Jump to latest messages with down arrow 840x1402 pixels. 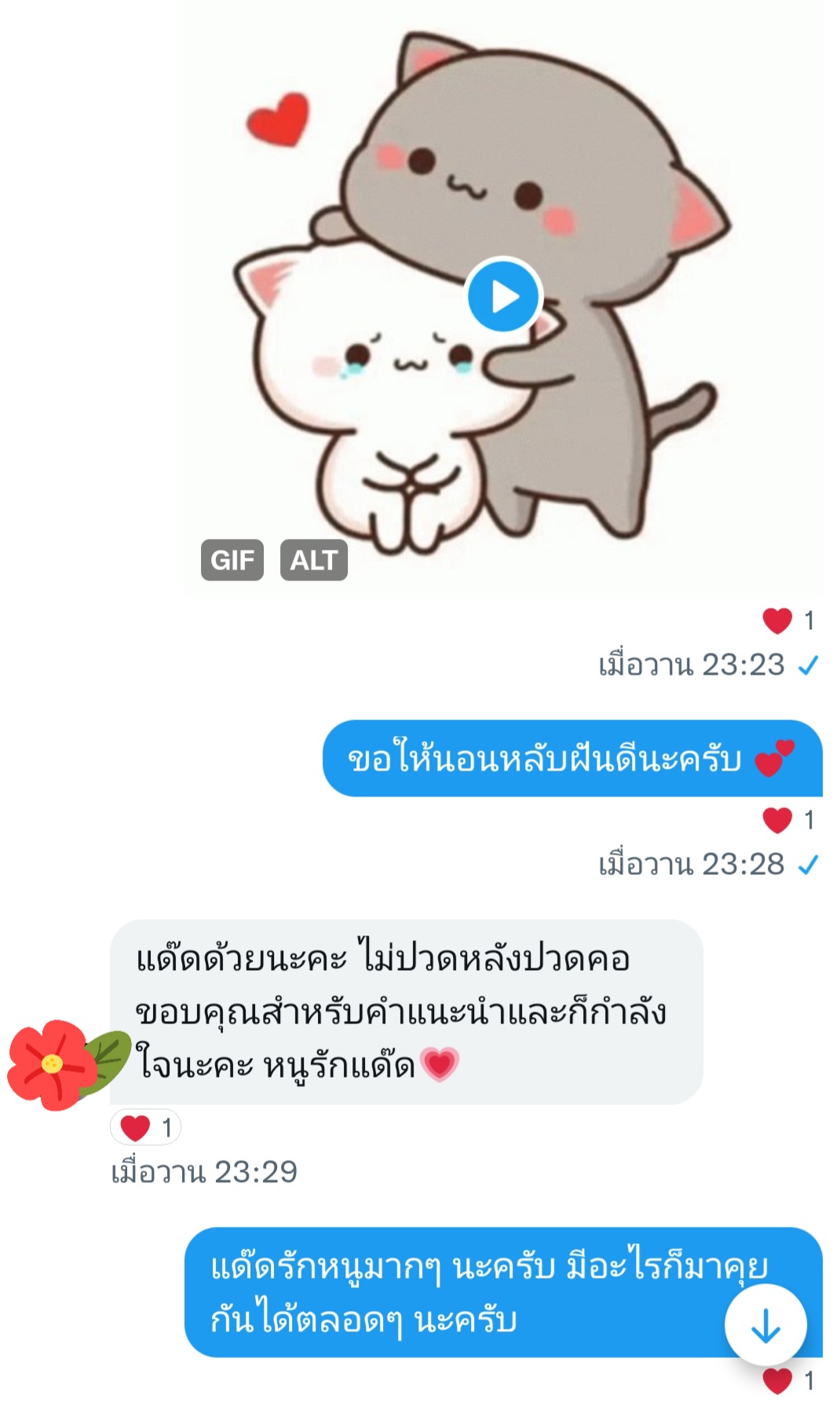click(765, 1326)
